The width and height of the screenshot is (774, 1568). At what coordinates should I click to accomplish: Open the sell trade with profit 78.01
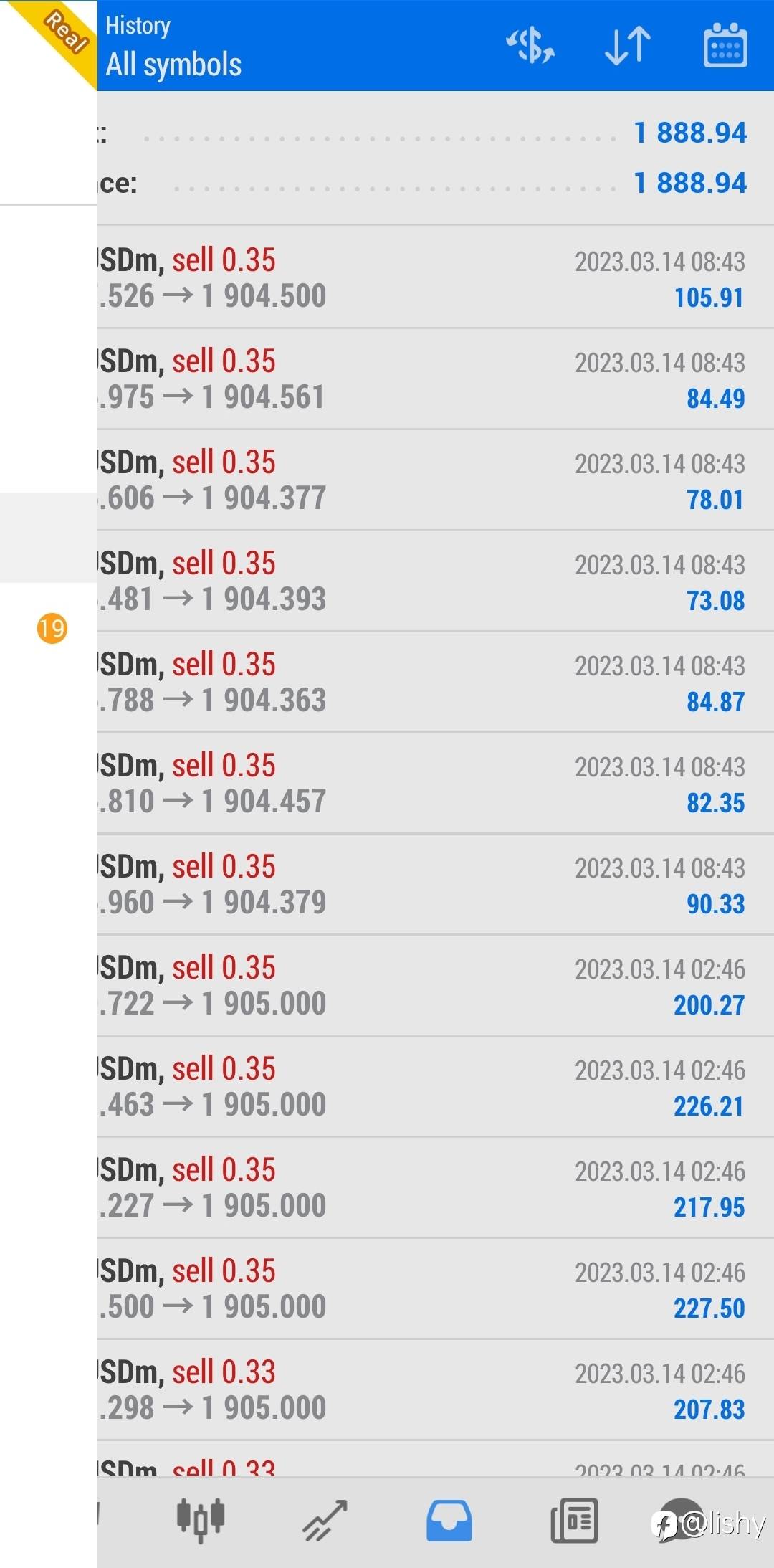pos(436,480)
